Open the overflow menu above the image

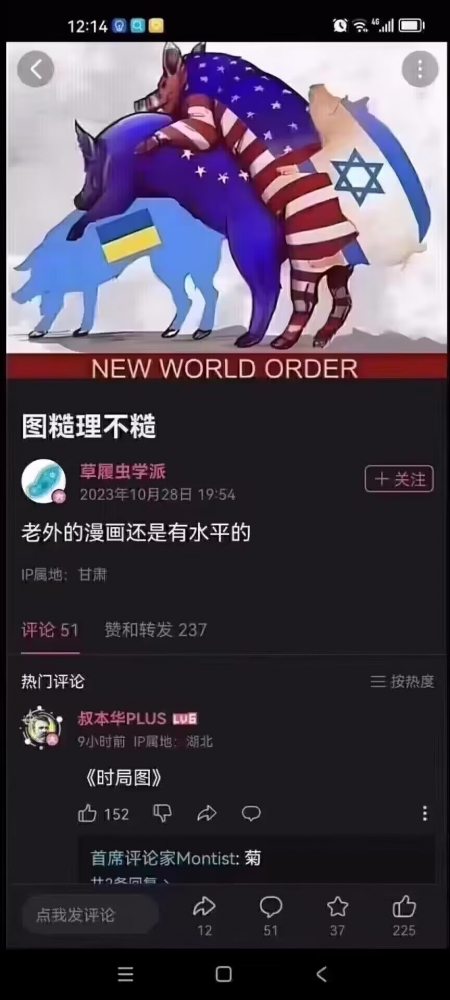[419, 69]
